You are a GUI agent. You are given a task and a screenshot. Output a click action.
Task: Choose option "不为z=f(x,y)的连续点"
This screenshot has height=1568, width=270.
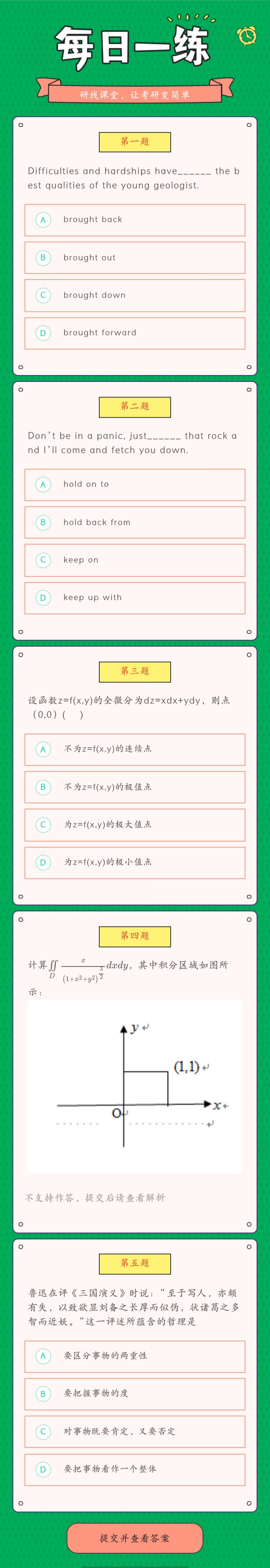click(135, 749)
